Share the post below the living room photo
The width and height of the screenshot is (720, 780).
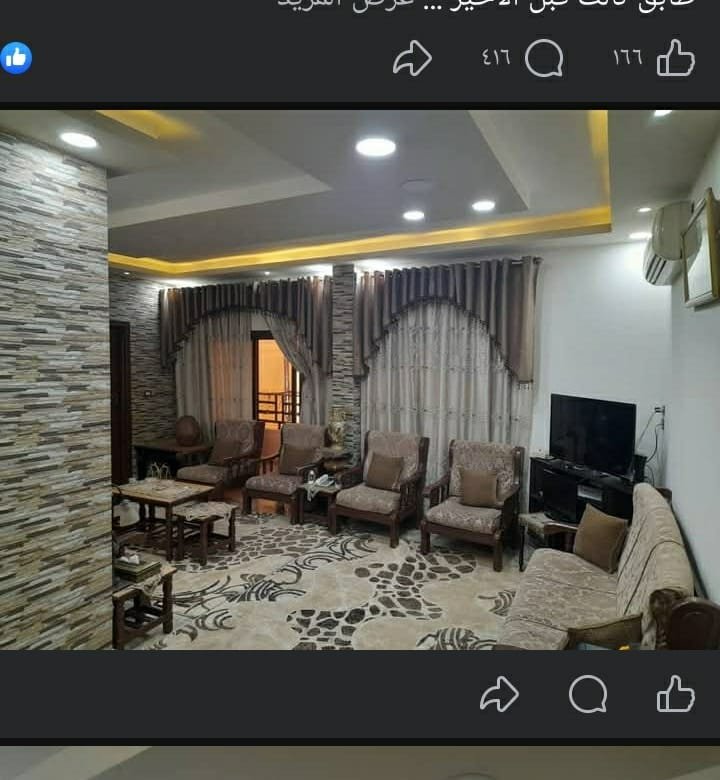(499, 694)
